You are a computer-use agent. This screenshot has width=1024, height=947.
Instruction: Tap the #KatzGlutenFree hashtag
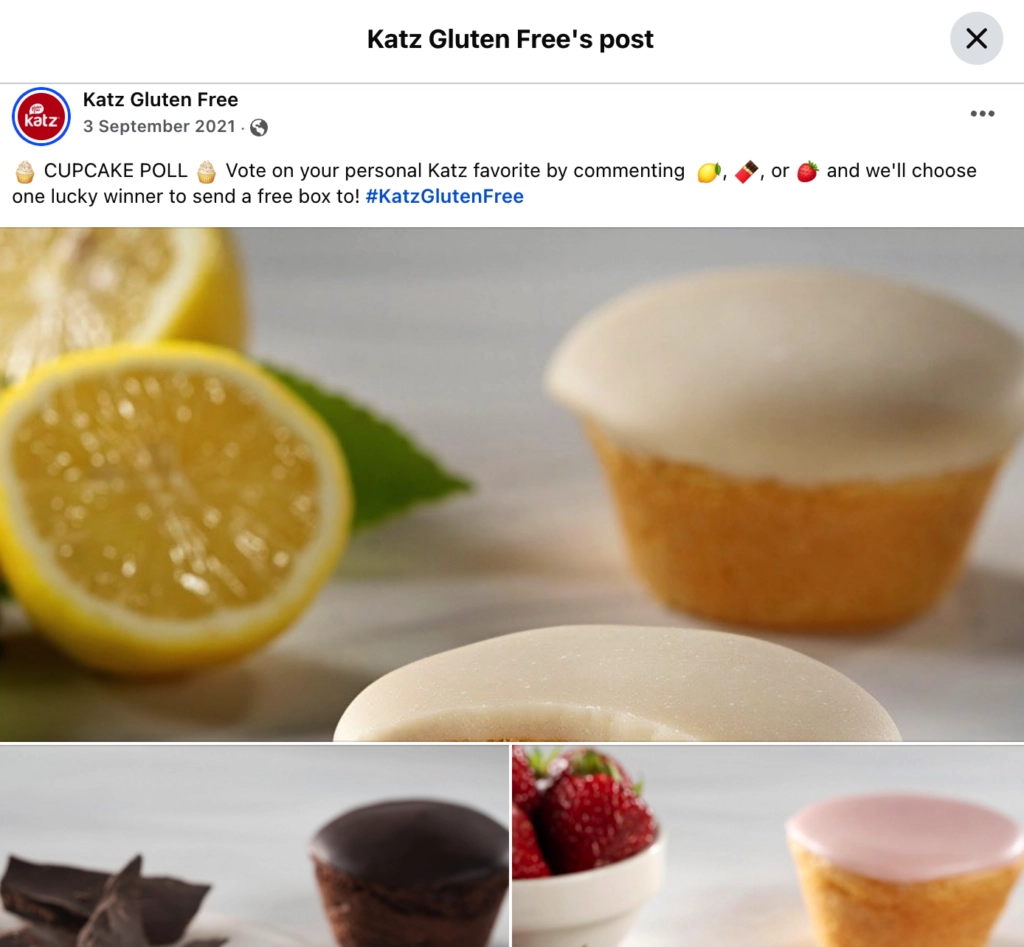(x=444, y=196)
